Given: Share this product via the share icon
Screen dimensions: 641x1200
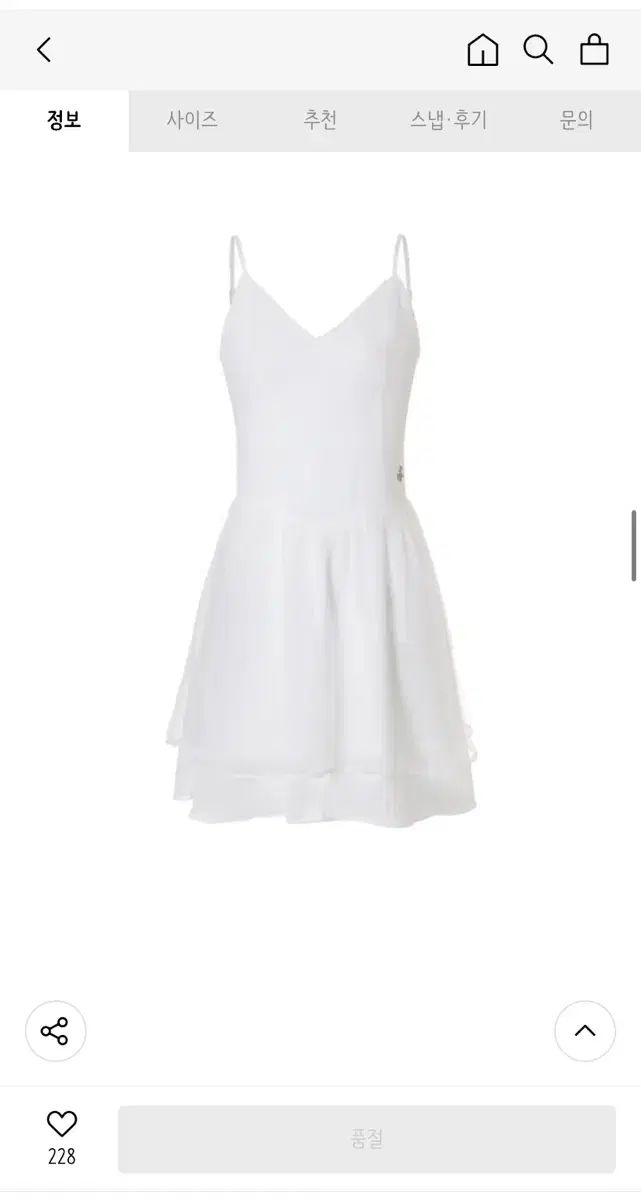Looking at the screenshot, I should pyautogui.click(x=55, y=1031).
